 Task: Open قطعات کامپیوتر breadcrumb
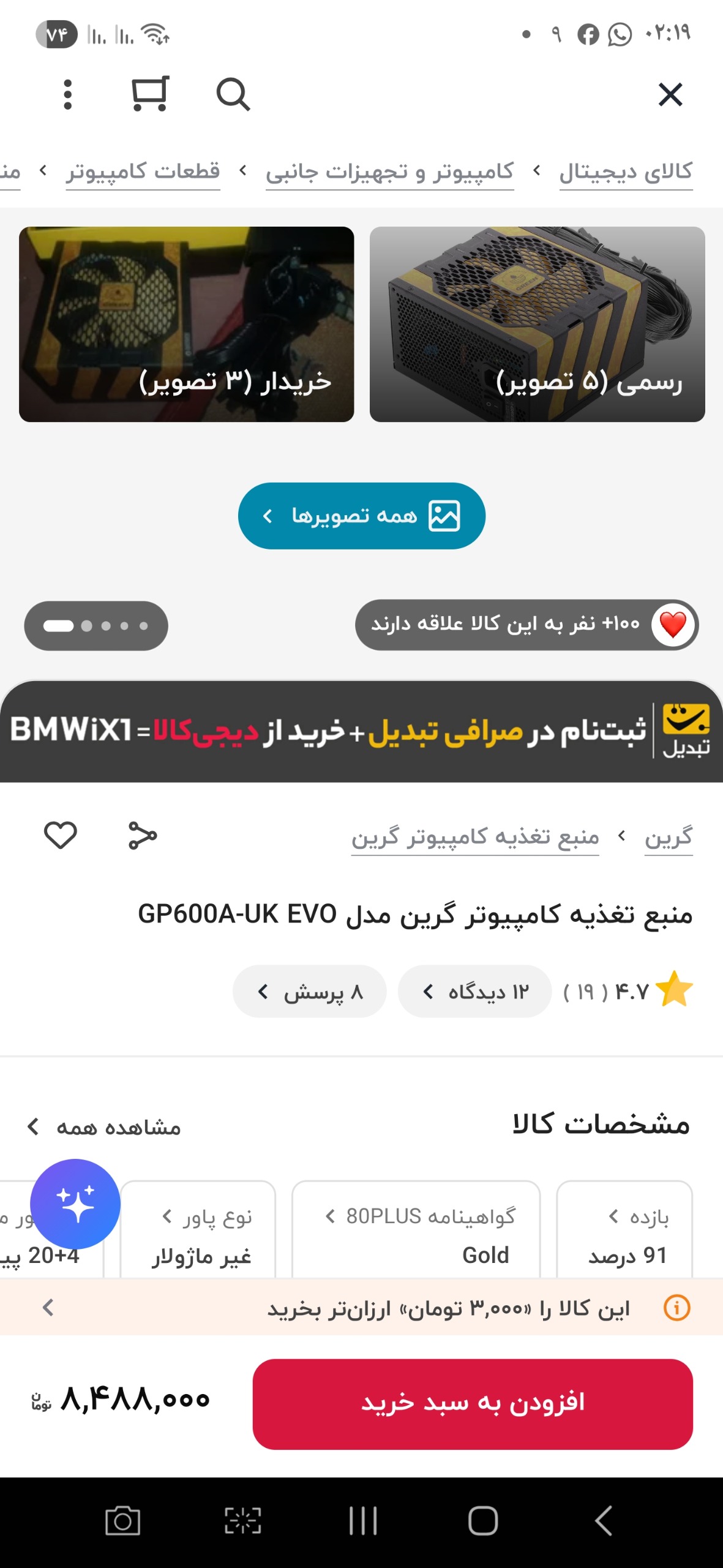(x=143, y=171)
